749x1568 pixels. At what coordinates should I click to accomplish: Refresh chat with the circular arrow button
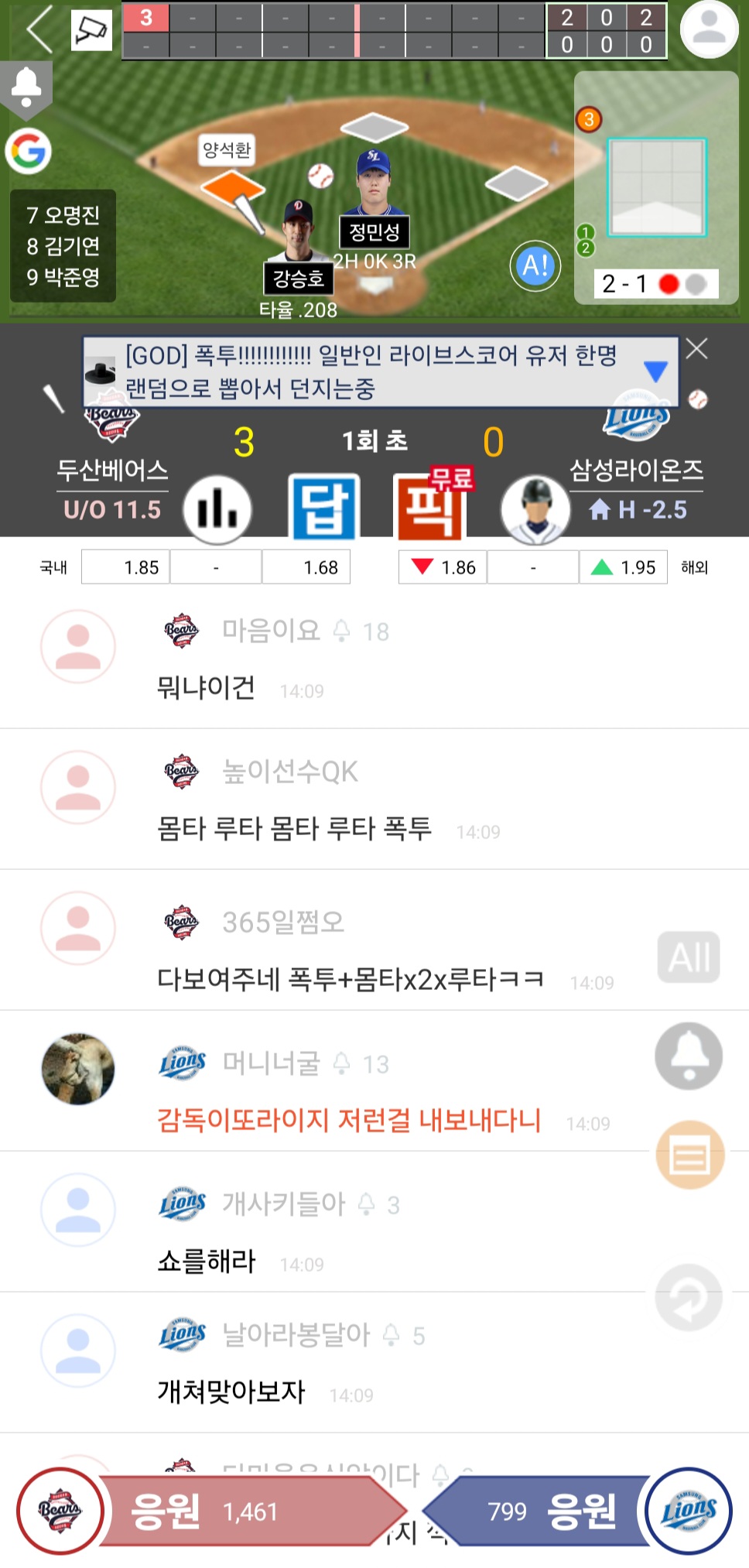click(x=689, y=1297)
